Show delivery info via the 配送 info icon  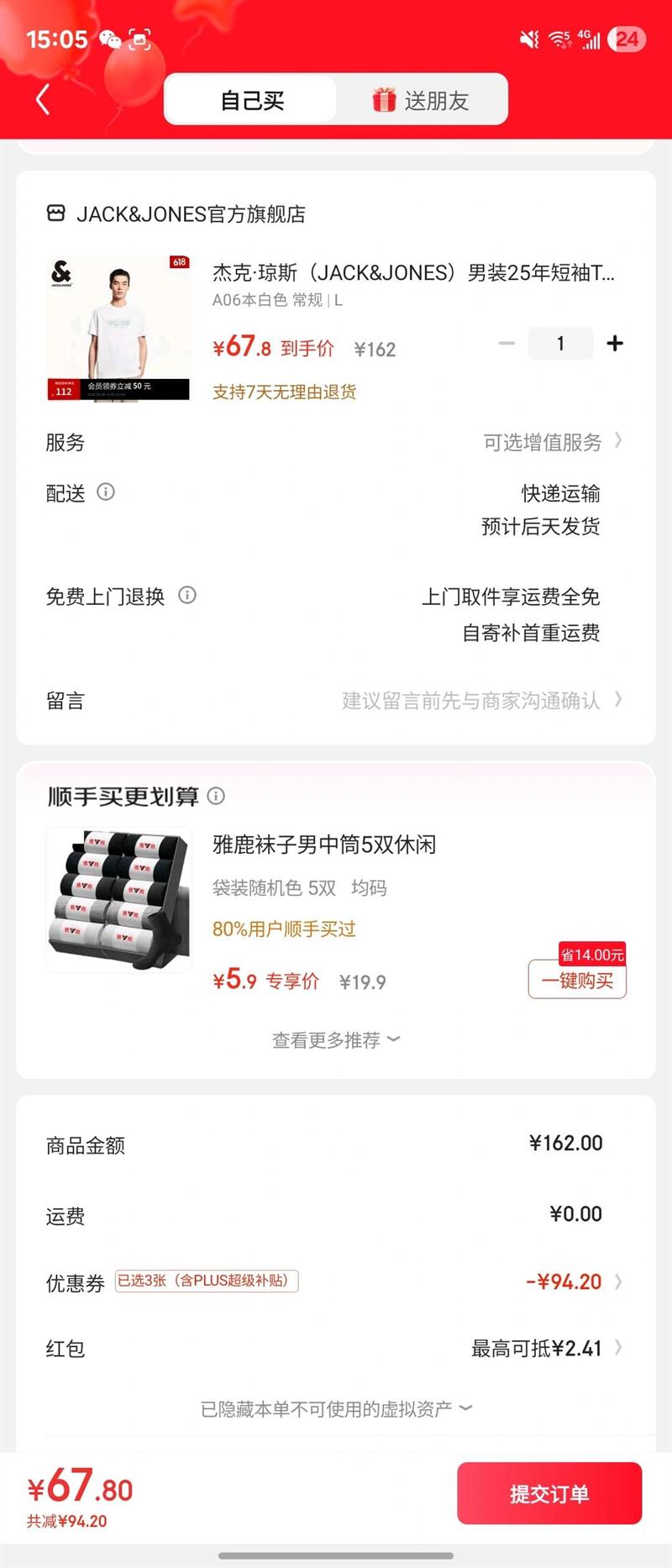point(106,492)
